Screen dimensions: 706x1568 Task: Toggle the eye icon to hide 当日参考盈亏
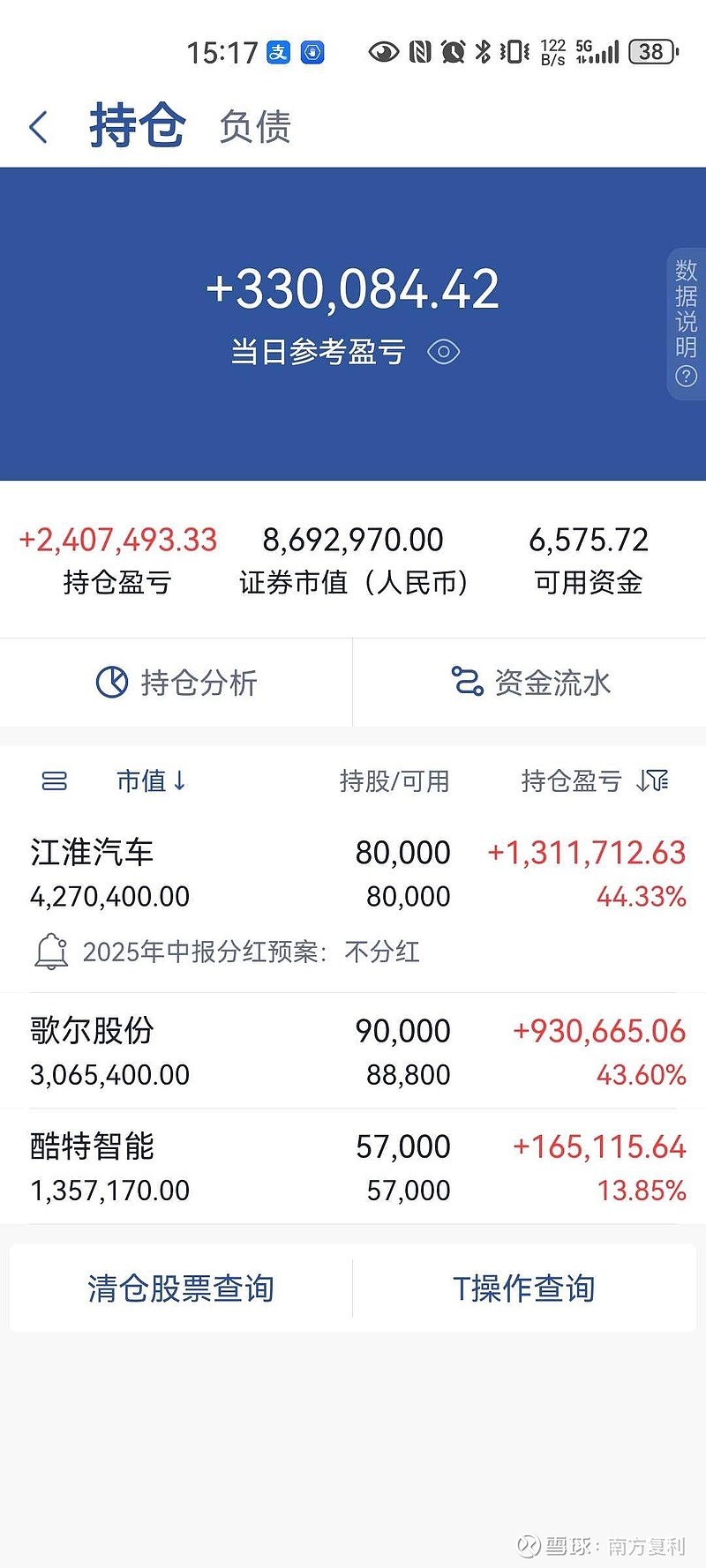(445, 351)
